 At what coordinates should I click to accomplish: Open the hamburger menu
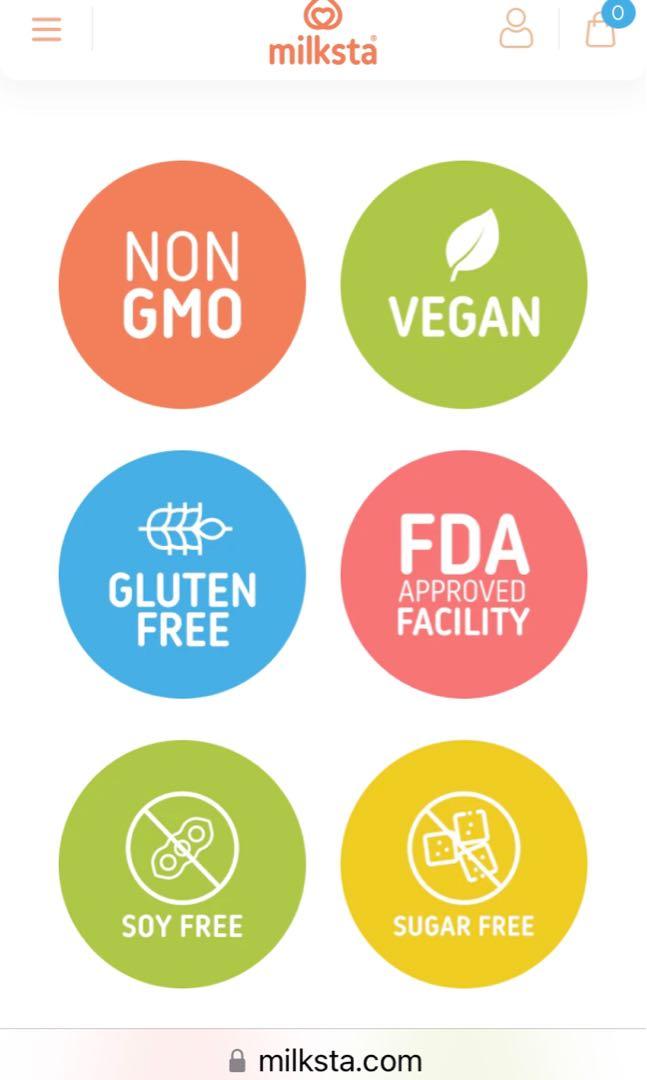46,29
